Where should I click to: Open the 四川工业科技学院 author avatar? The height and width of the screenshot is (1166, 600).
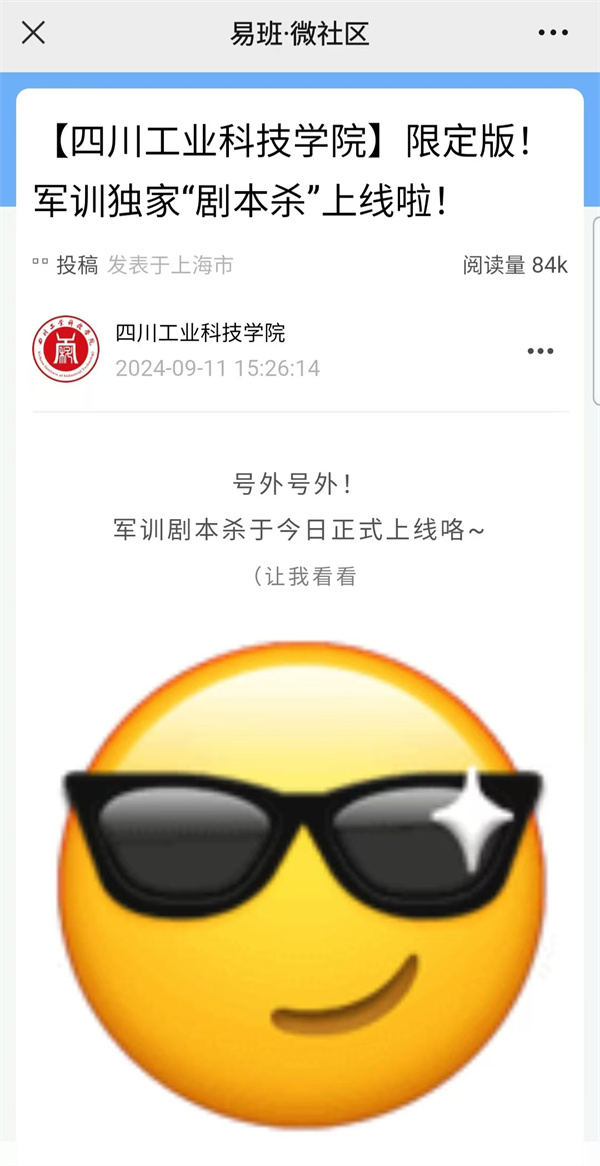66,349
